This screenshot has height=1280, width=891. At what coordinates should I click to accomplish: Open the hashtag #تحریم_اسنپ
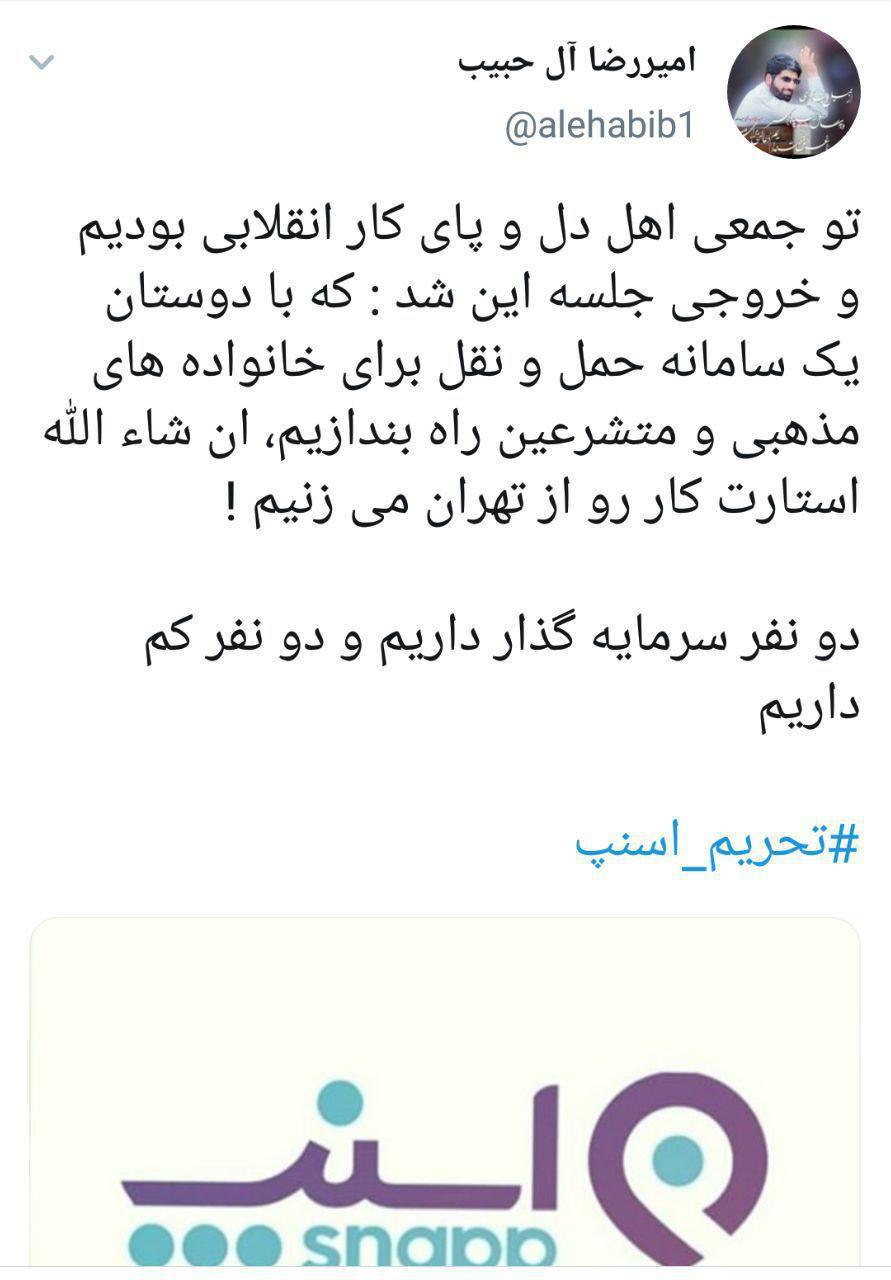coord(717,844)
